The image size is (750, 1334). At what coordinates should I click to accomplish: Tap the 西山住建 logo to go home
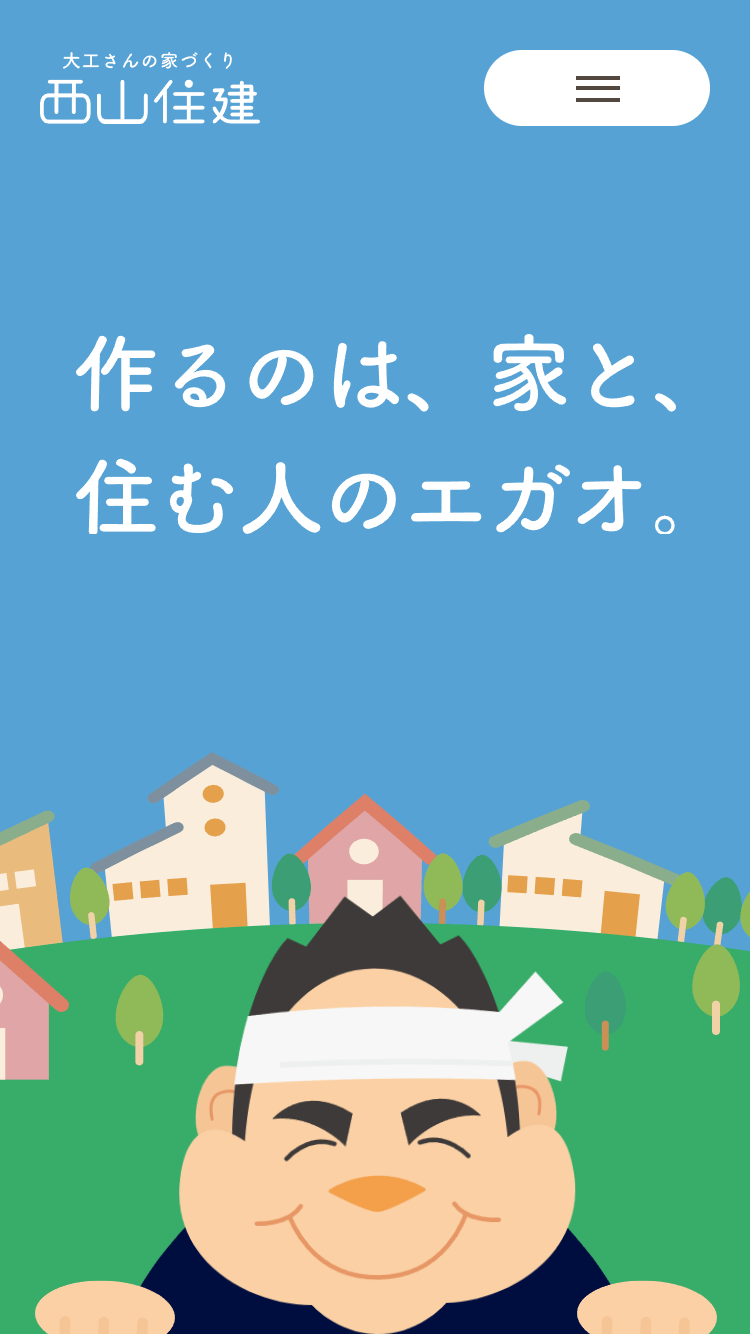150,90
